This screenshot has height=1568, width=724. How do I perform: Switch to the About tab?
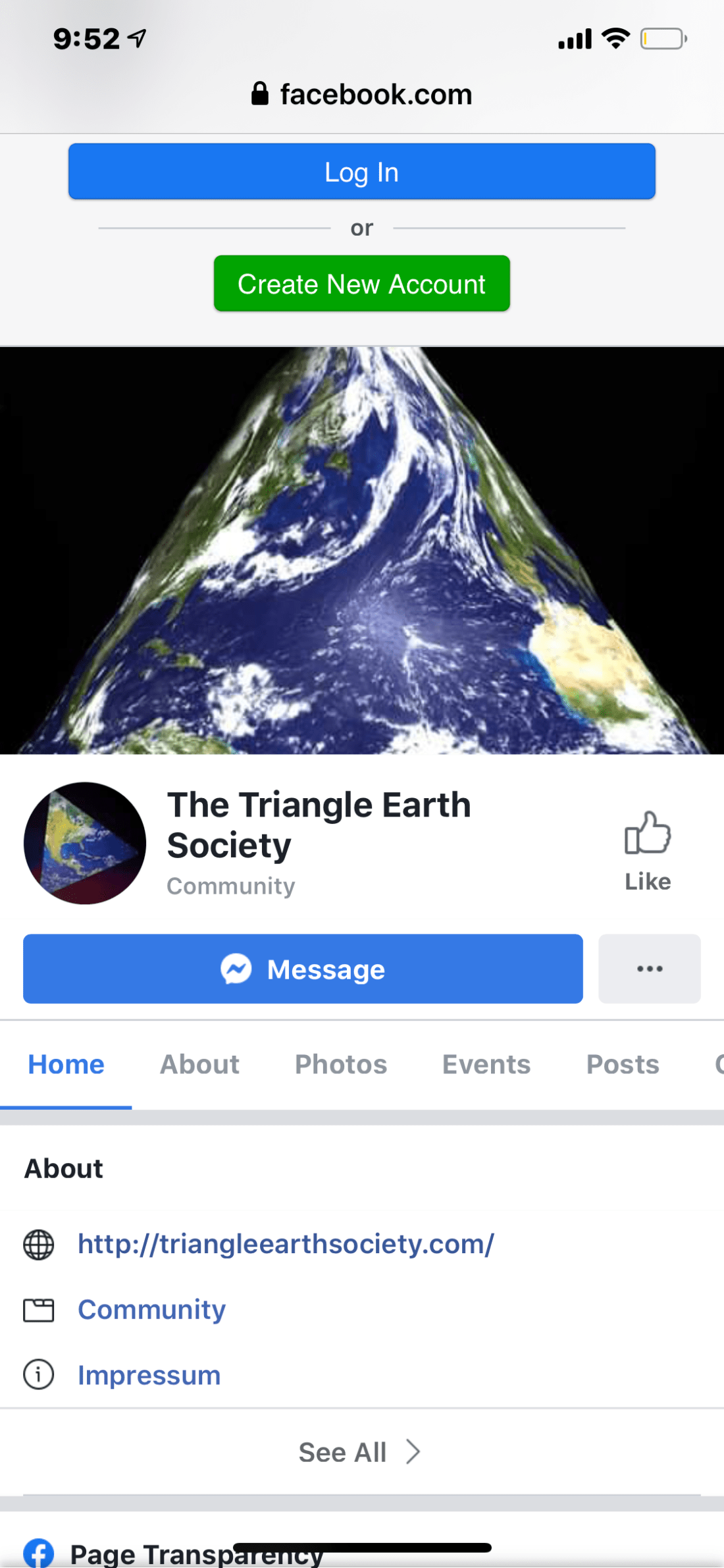click(199, 1064)
